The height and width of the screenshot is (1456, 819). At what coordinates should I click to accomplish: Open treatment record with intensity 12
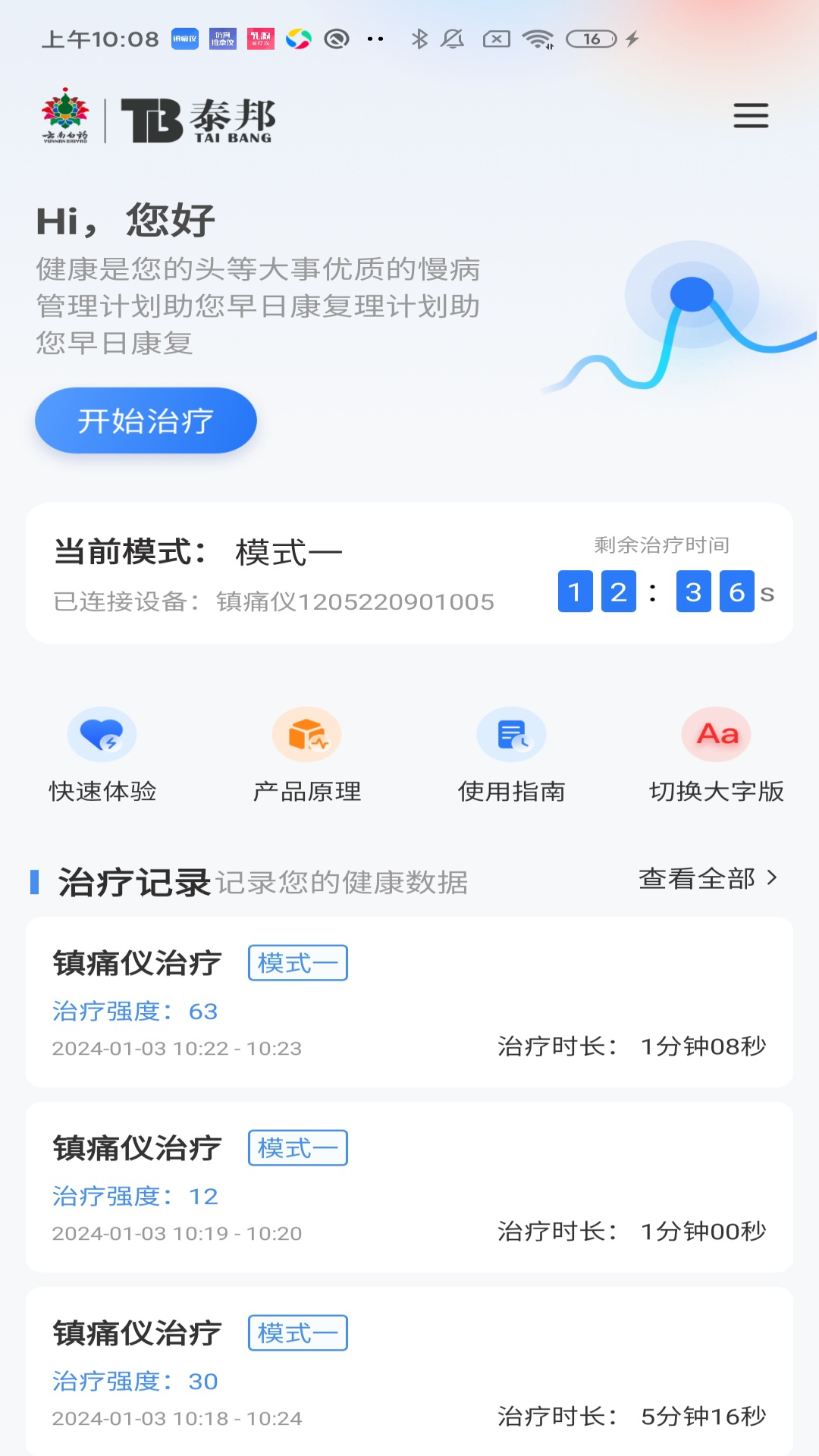tap(409, 1188)
